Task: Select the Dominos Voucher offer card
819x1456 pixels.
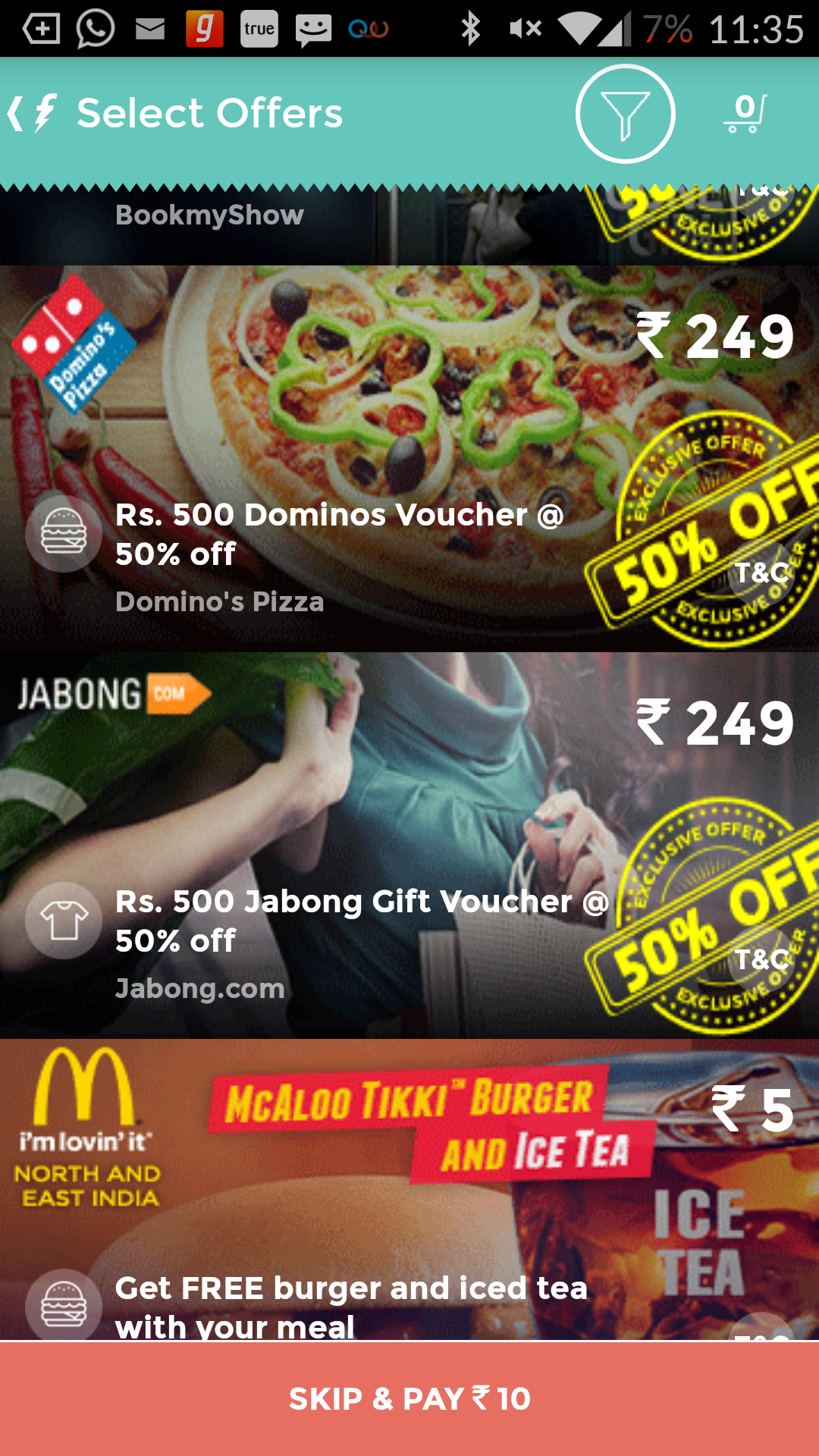Action: (409, 458)
